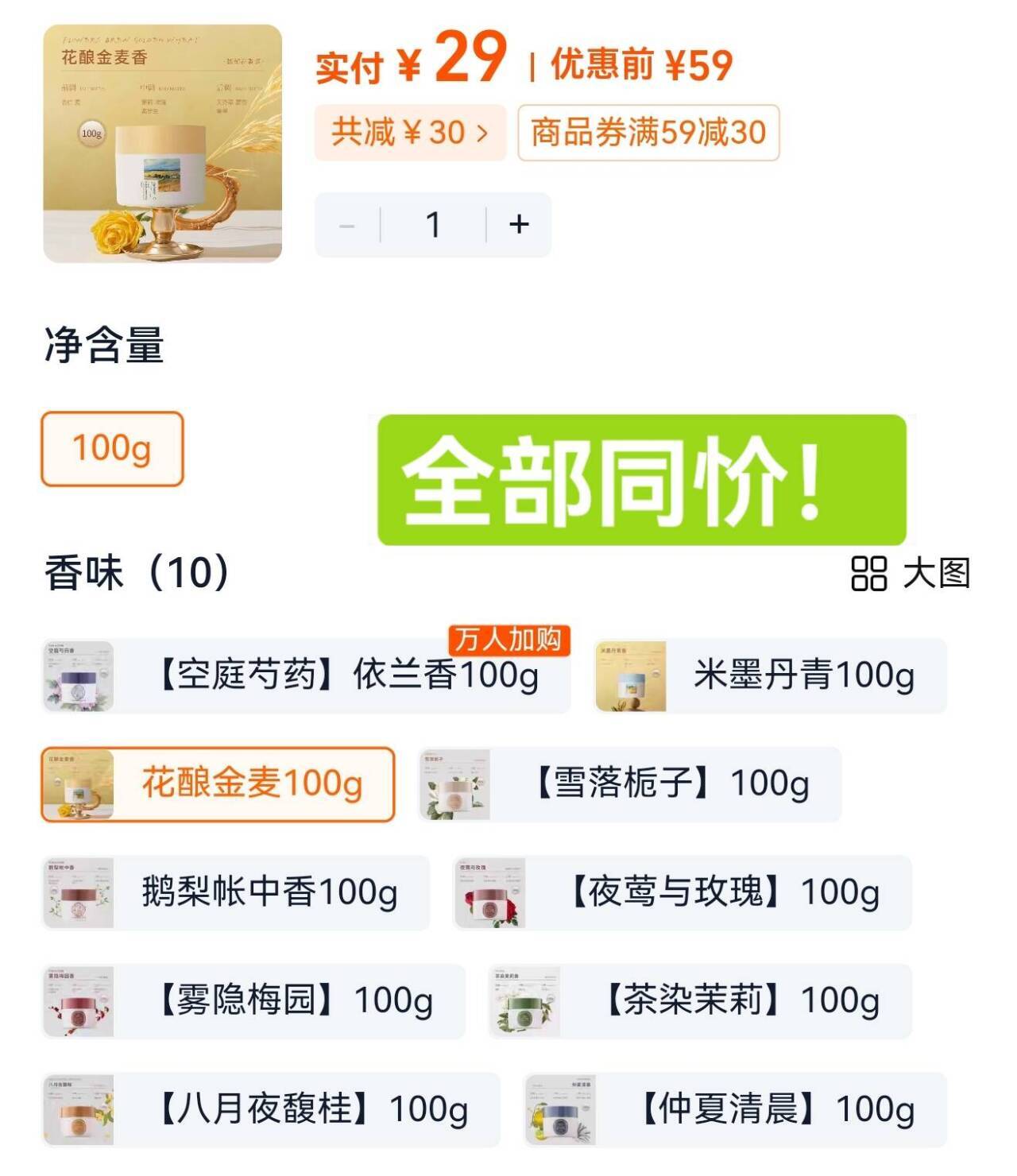Pick 【雾隐梅园】100g scent
The height and width of the screenshot is (1176, 1017).
(253, 1000)
